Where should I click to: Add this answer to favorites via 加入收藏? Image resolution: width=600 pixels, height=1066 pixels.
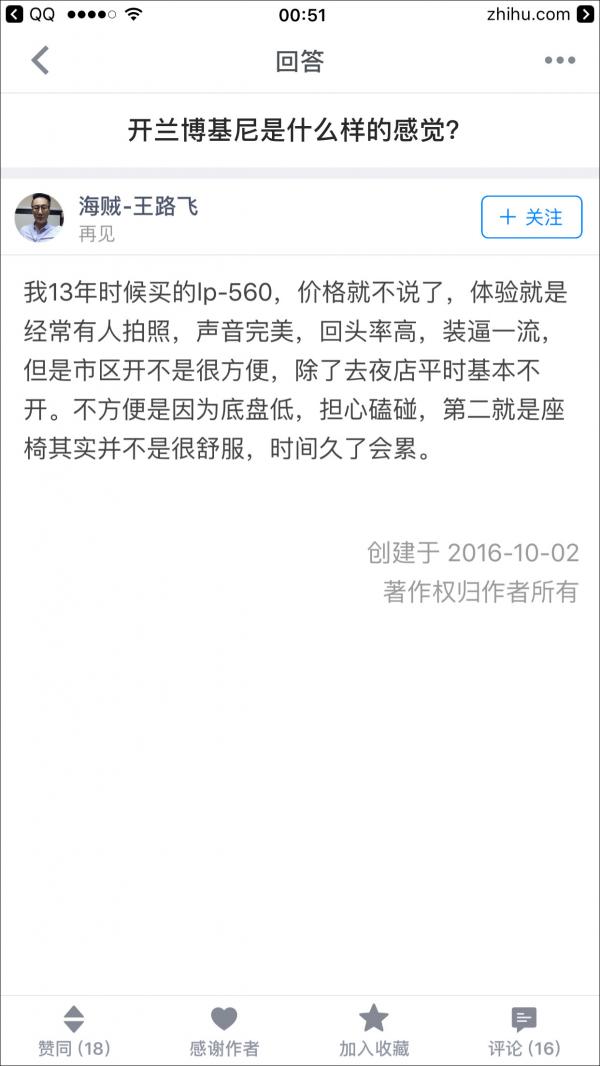(x=374, y=1031)
